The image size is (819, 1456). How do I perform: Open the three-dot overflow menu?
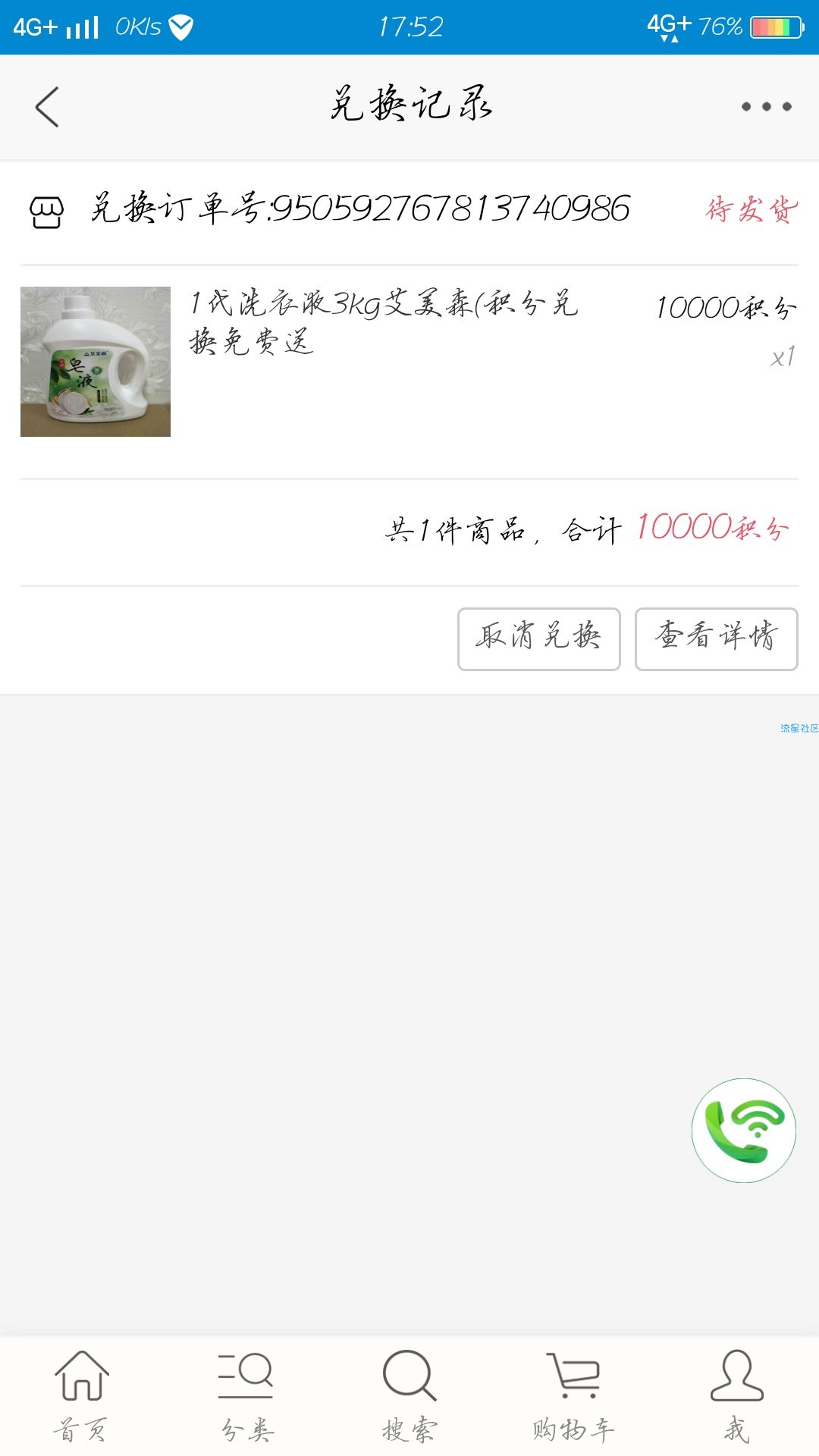click(766, 107)
